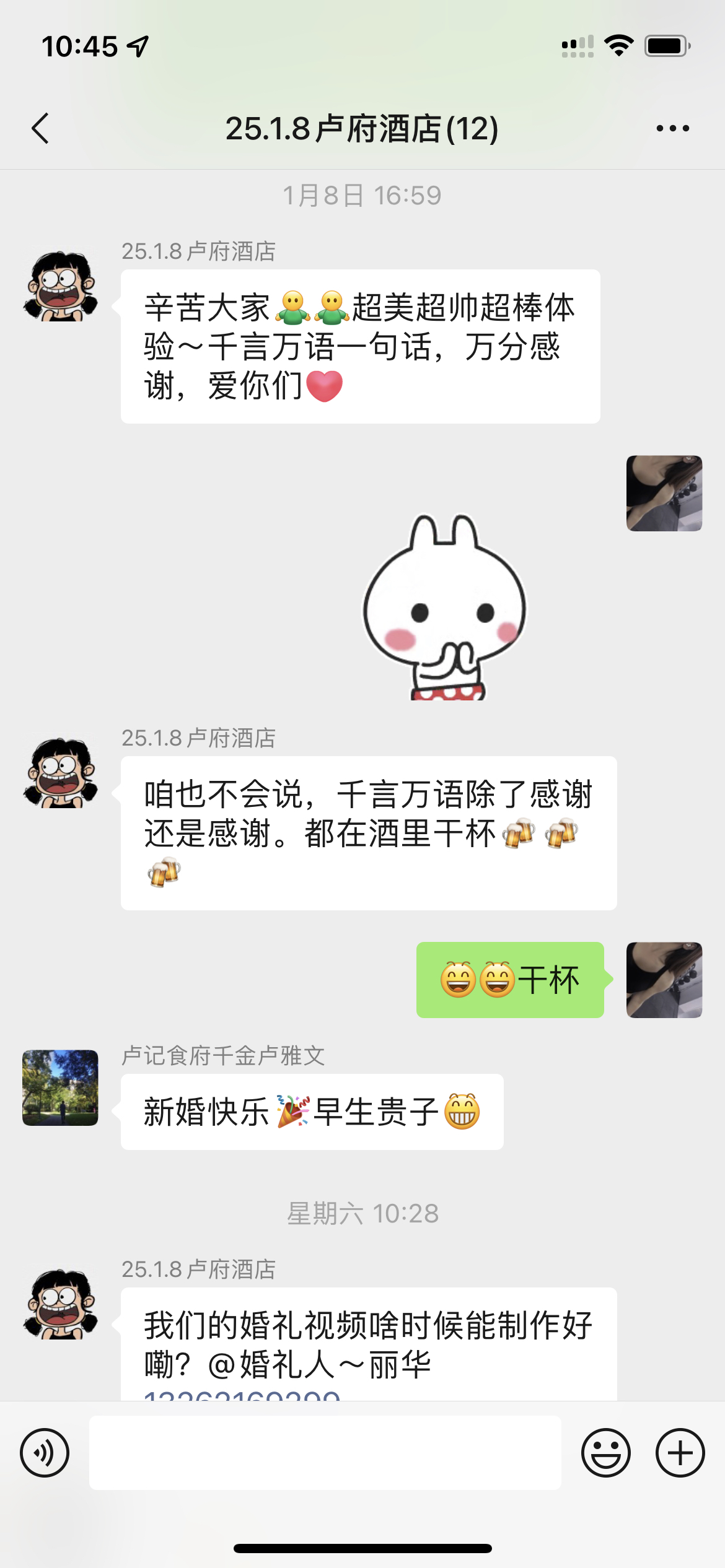Open my avatar beside 干杯 message
Viewport: 725px width, 1568px height.
click(664, 980)
